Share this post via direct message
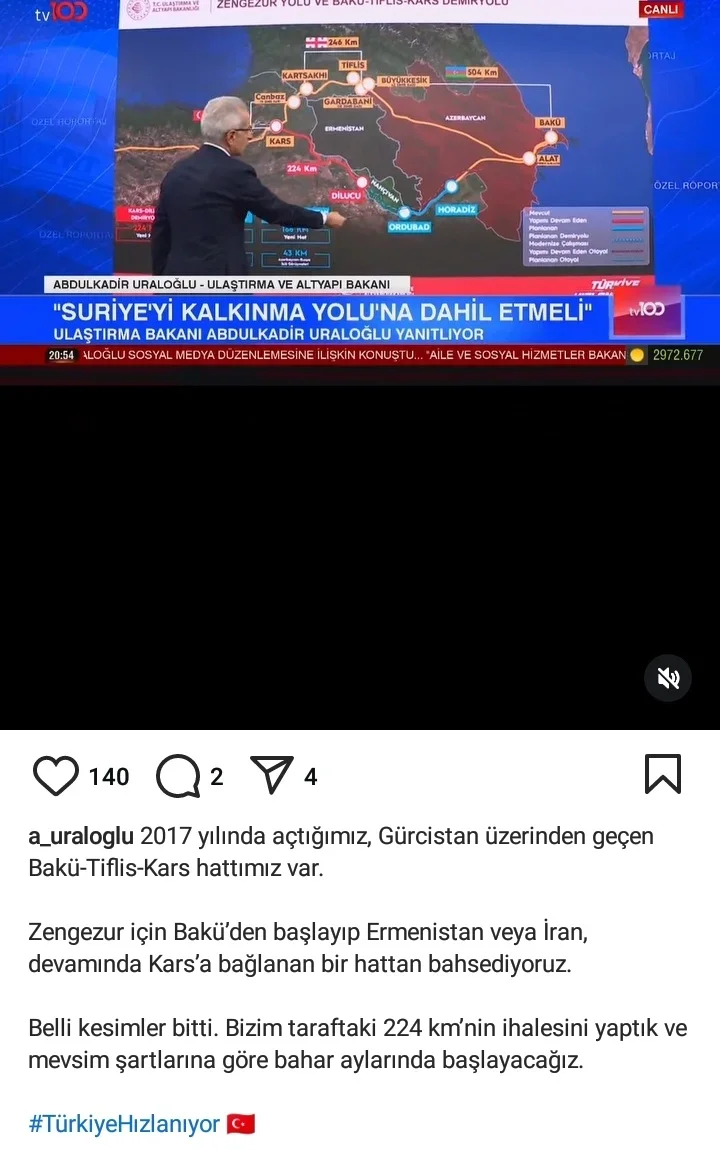 pos(271,776)
